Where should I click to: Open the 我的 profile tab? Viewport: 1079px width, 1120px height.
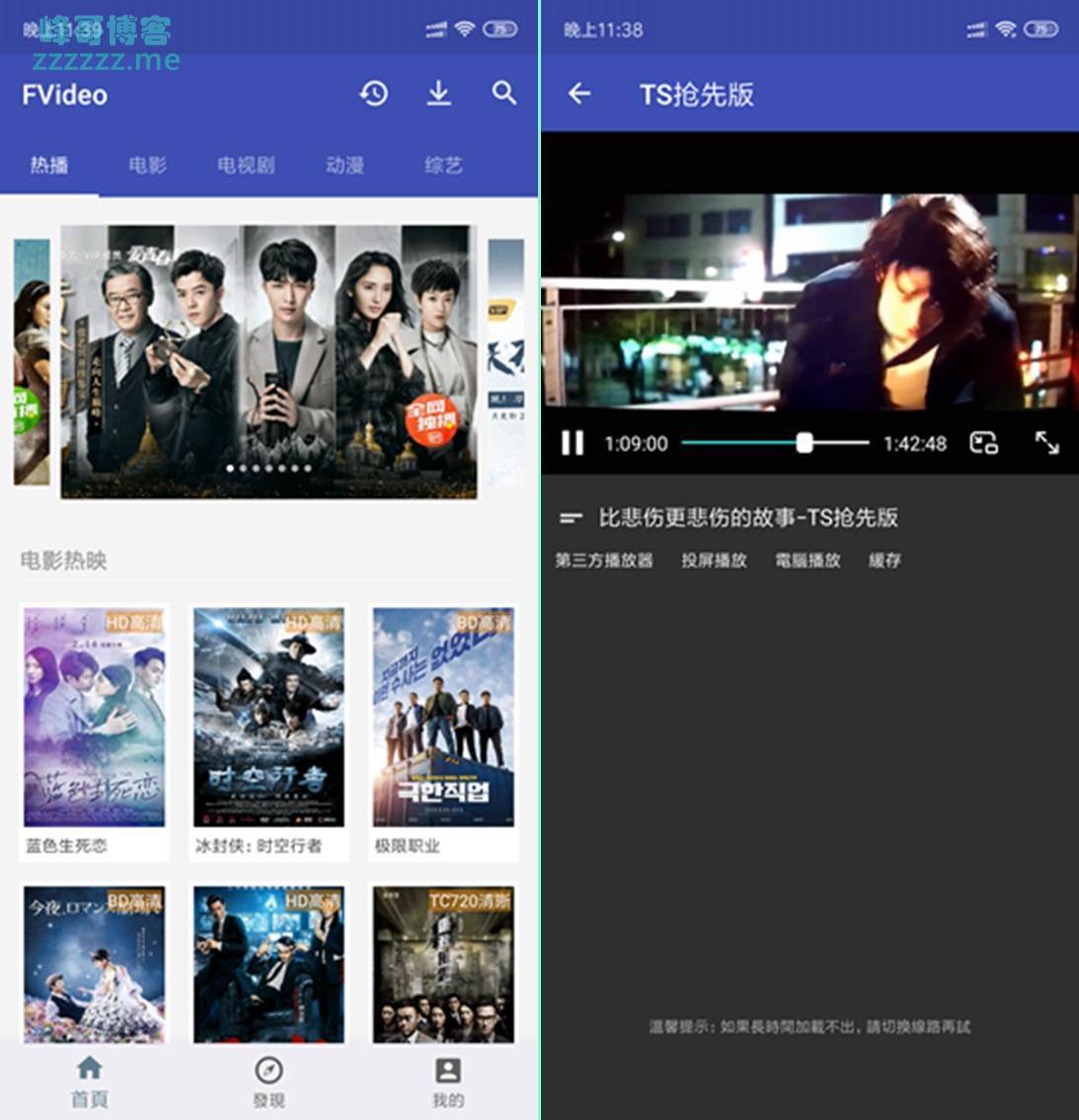click(x=447, y=1082)
